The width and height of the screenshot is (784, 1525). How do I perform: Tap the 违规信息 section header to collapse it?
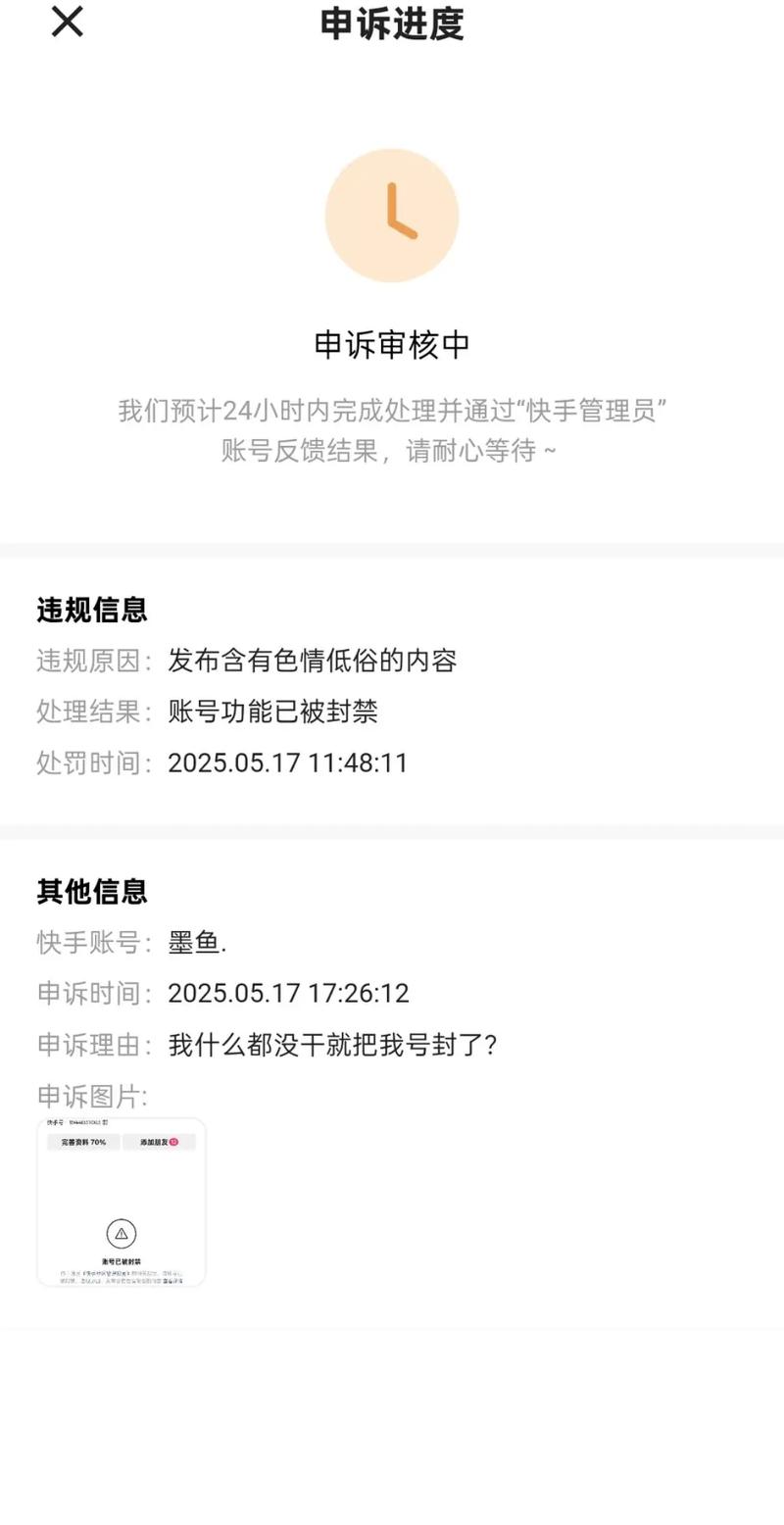point(92,610)
